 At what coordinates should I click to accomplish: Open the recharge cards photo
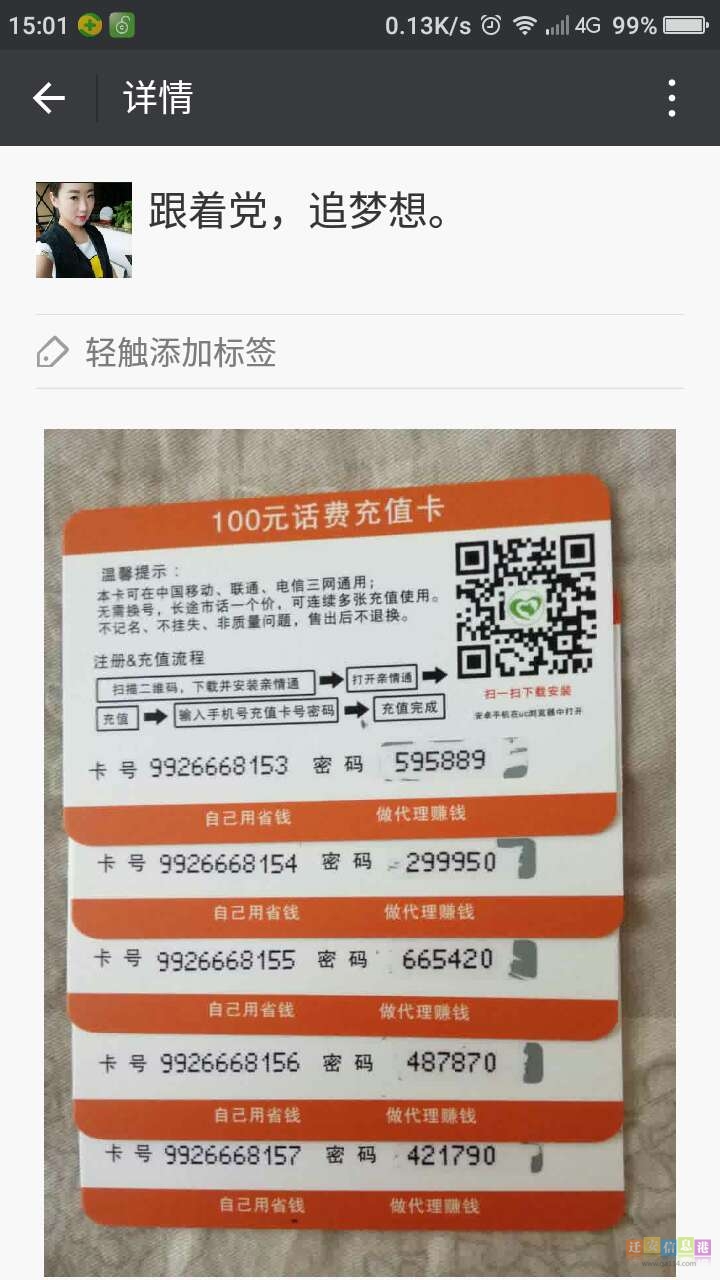pyautogui.click(x=360, y=850)
